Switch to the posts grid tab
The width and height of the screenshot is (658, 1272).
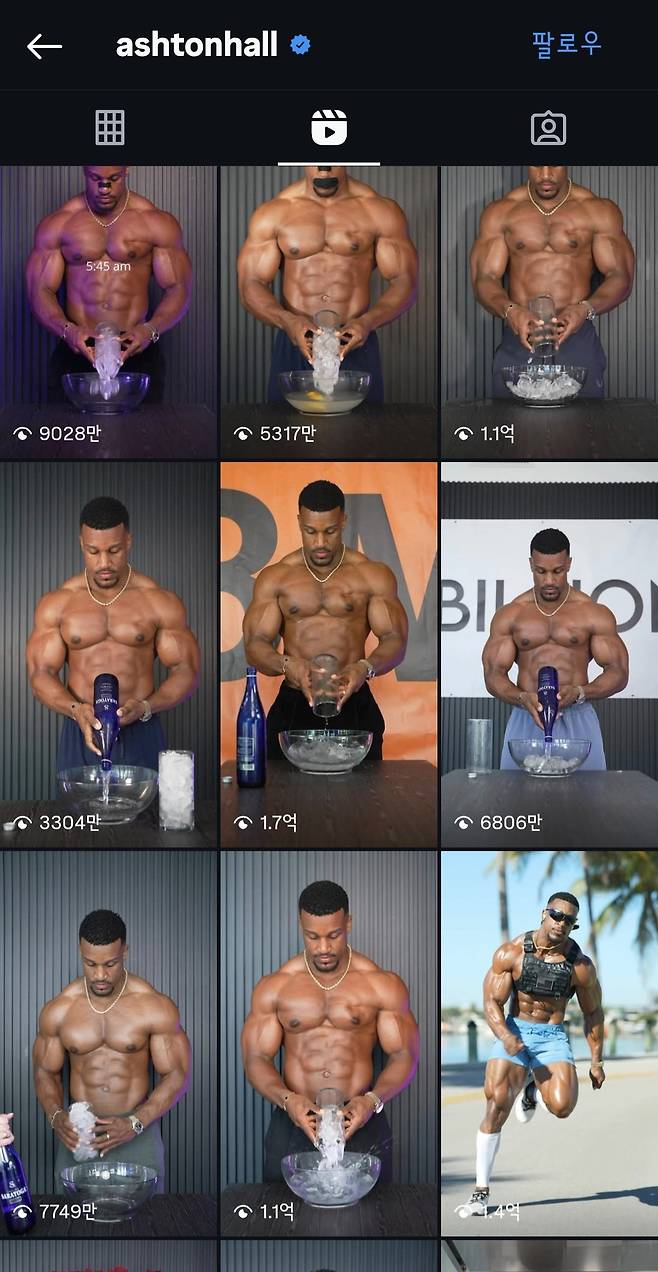(110, 128)
